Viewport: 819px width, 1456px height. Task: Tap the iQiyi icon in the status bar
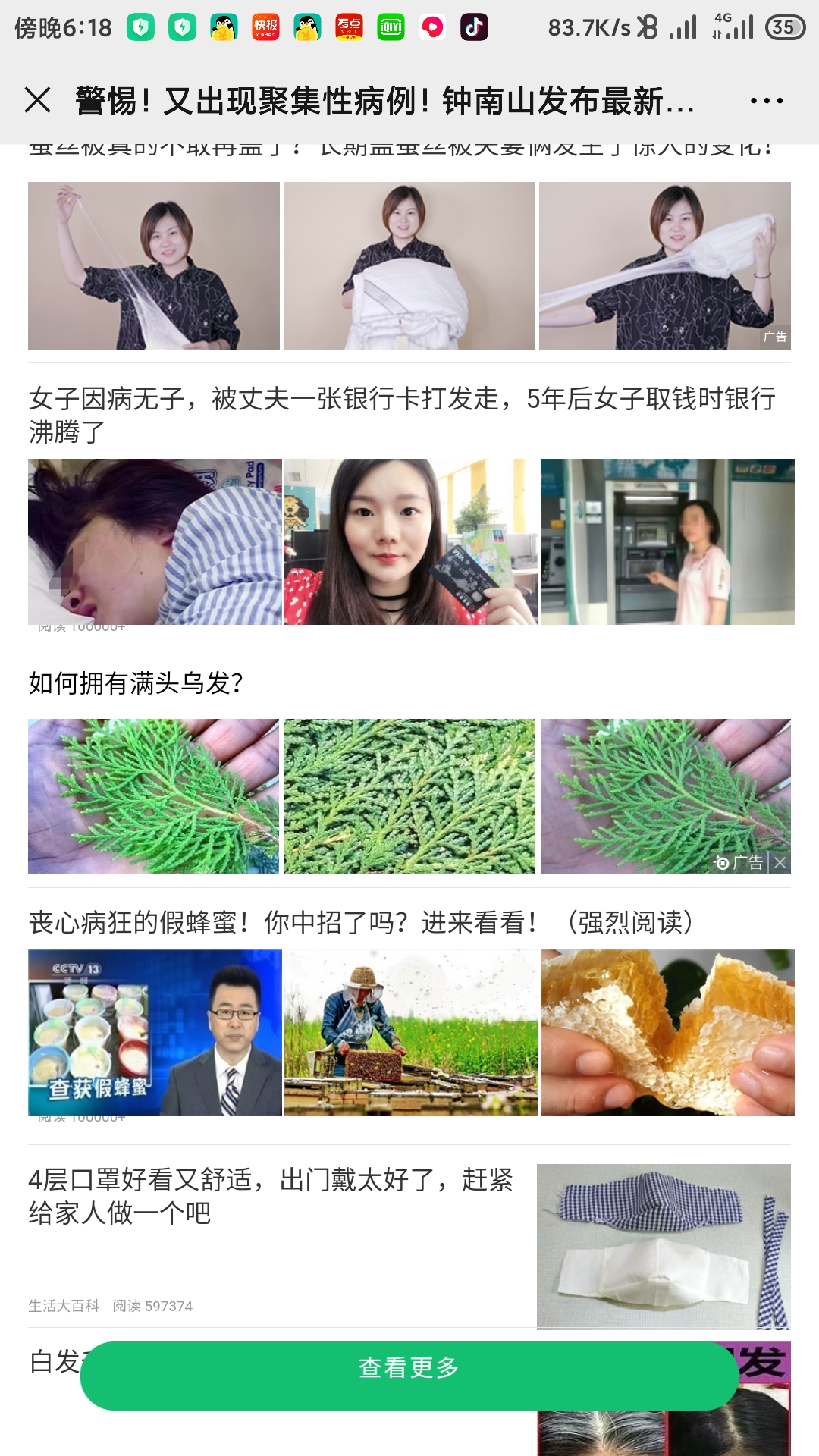coord(391,25)
